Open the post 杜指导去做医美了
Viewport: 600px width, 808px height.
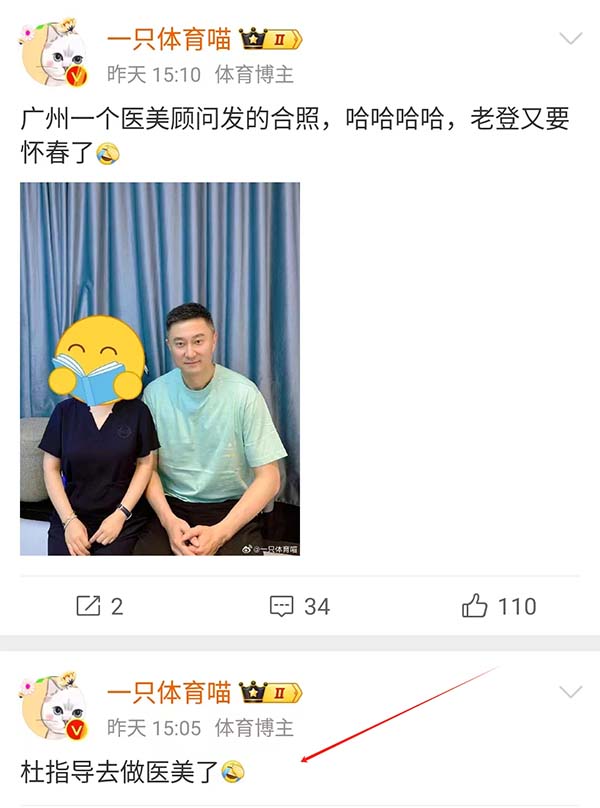tap(120, 771)
